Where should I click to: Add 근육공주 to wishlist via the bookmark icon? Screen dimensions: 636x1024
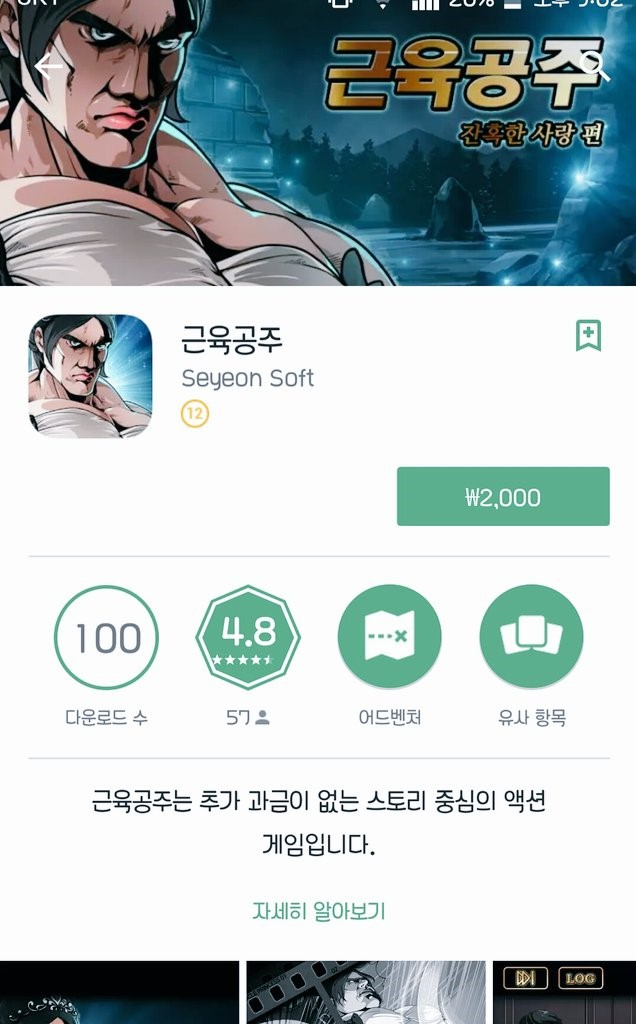tap(588, 336)
